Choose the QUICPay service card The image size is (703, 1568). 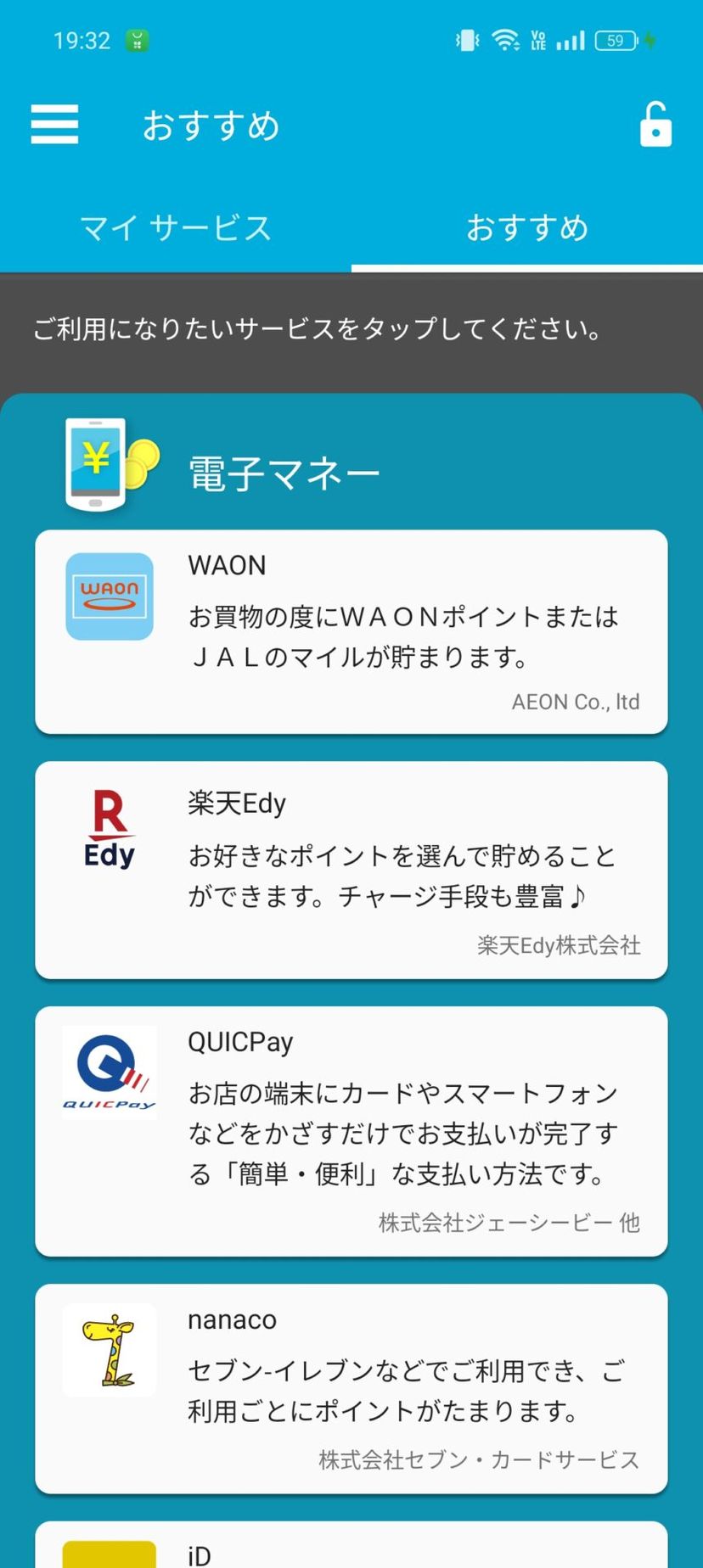(x=351, y=1130)
